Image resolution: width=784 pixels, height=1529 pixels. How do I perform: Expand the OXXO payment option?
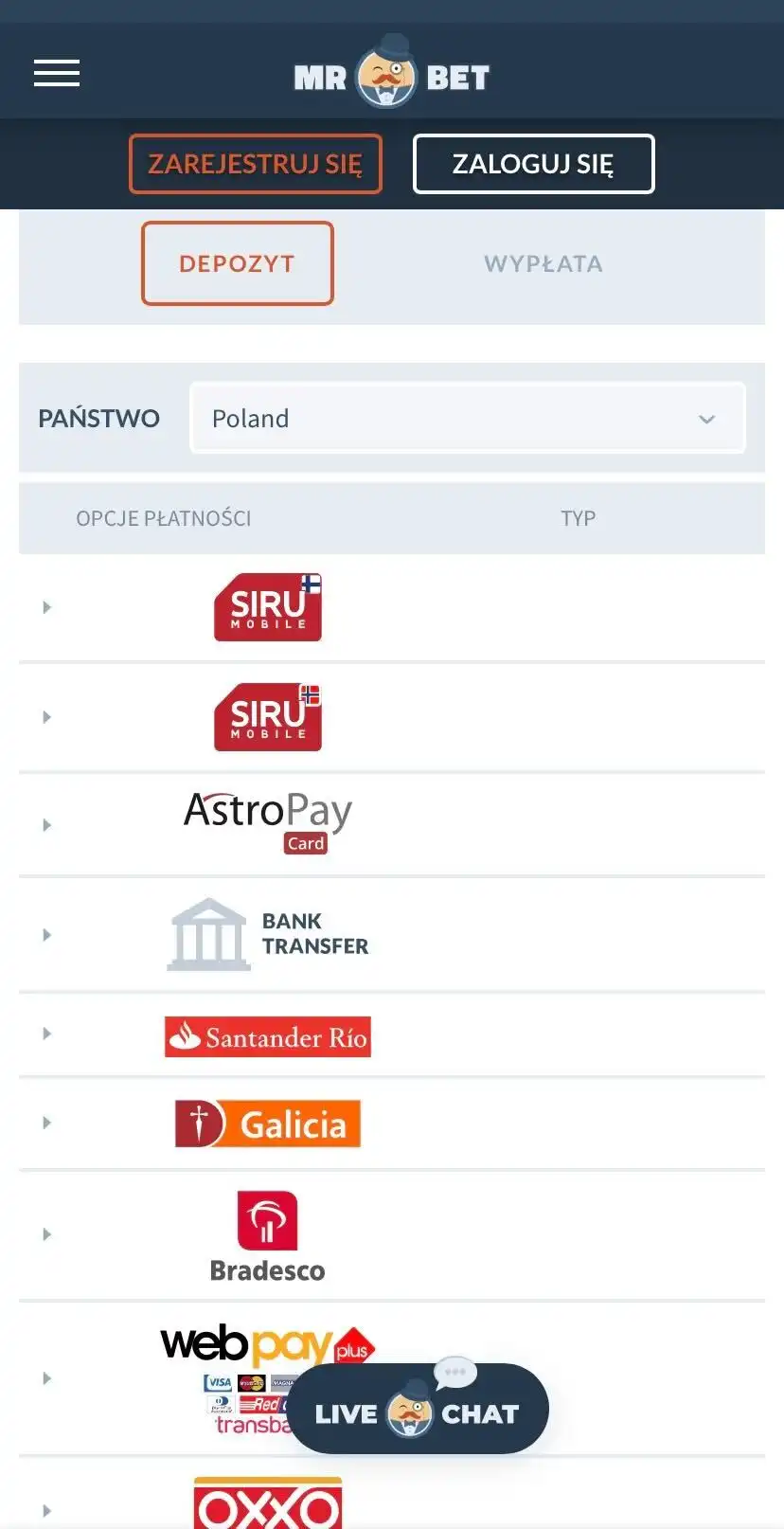(x=47, y=1510)
